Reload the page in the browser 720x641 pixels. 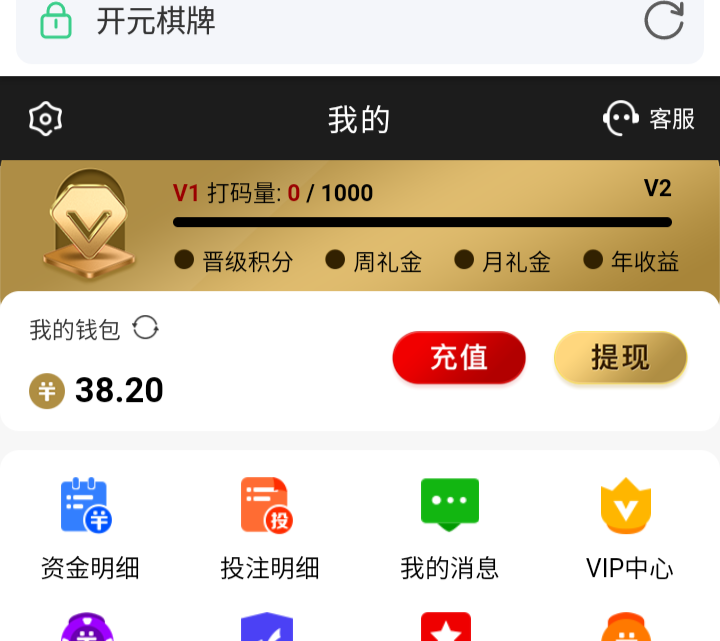(664, 20)
